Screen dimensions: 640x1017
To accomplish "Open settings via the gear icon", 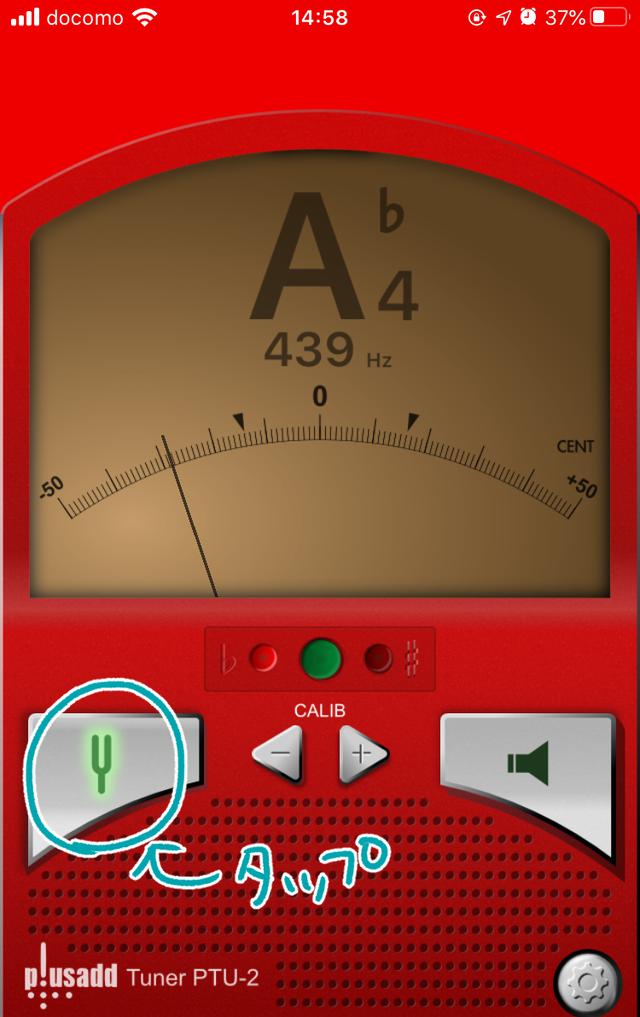I will [x=588, y=984].
